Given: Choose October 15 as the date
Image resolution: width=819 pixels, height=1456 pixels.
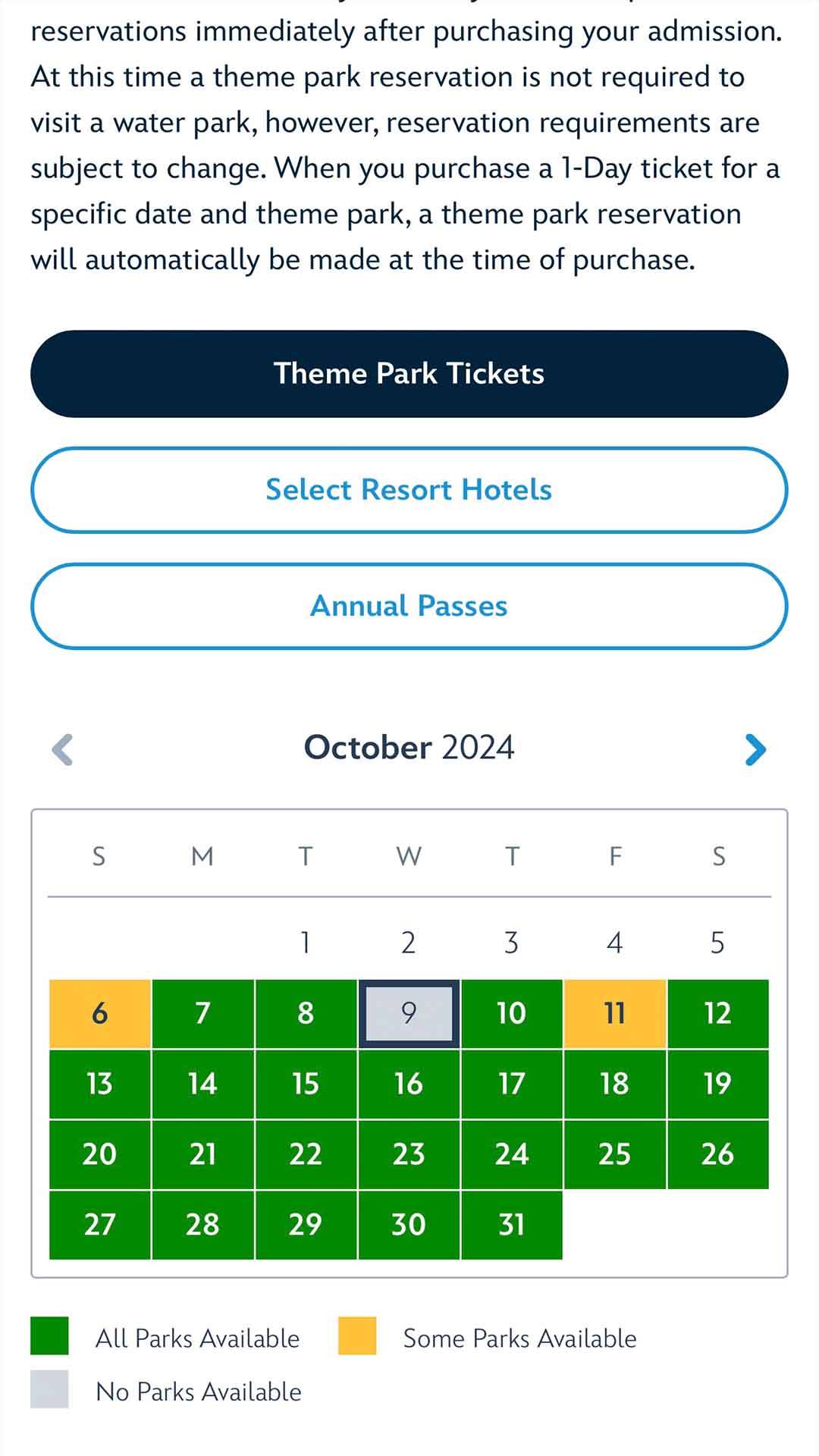Looking at the screenshot, I should click(306, 1084).
